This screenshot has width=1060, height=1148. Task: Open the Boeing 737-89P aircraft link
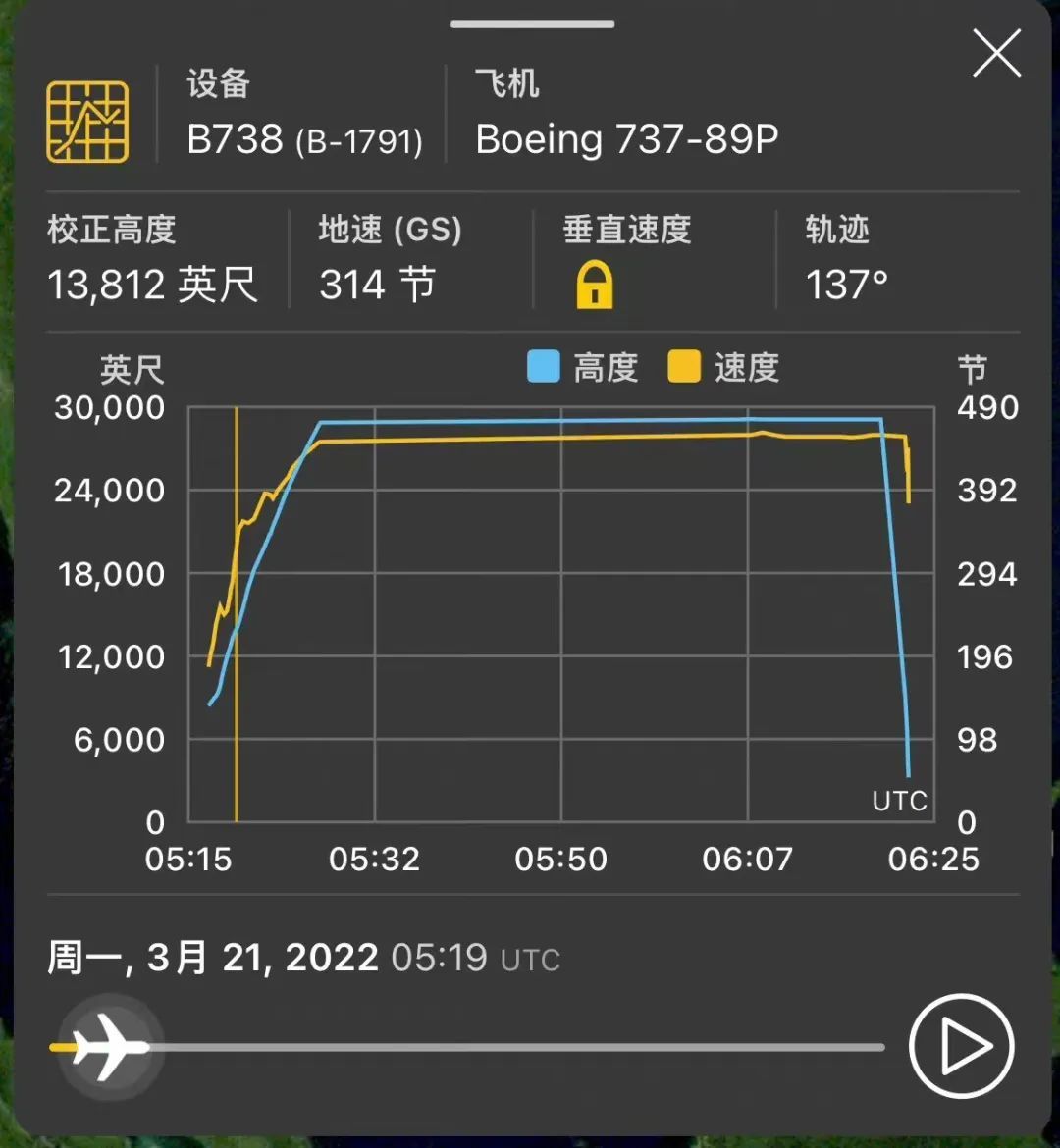(x=626, y=139)
